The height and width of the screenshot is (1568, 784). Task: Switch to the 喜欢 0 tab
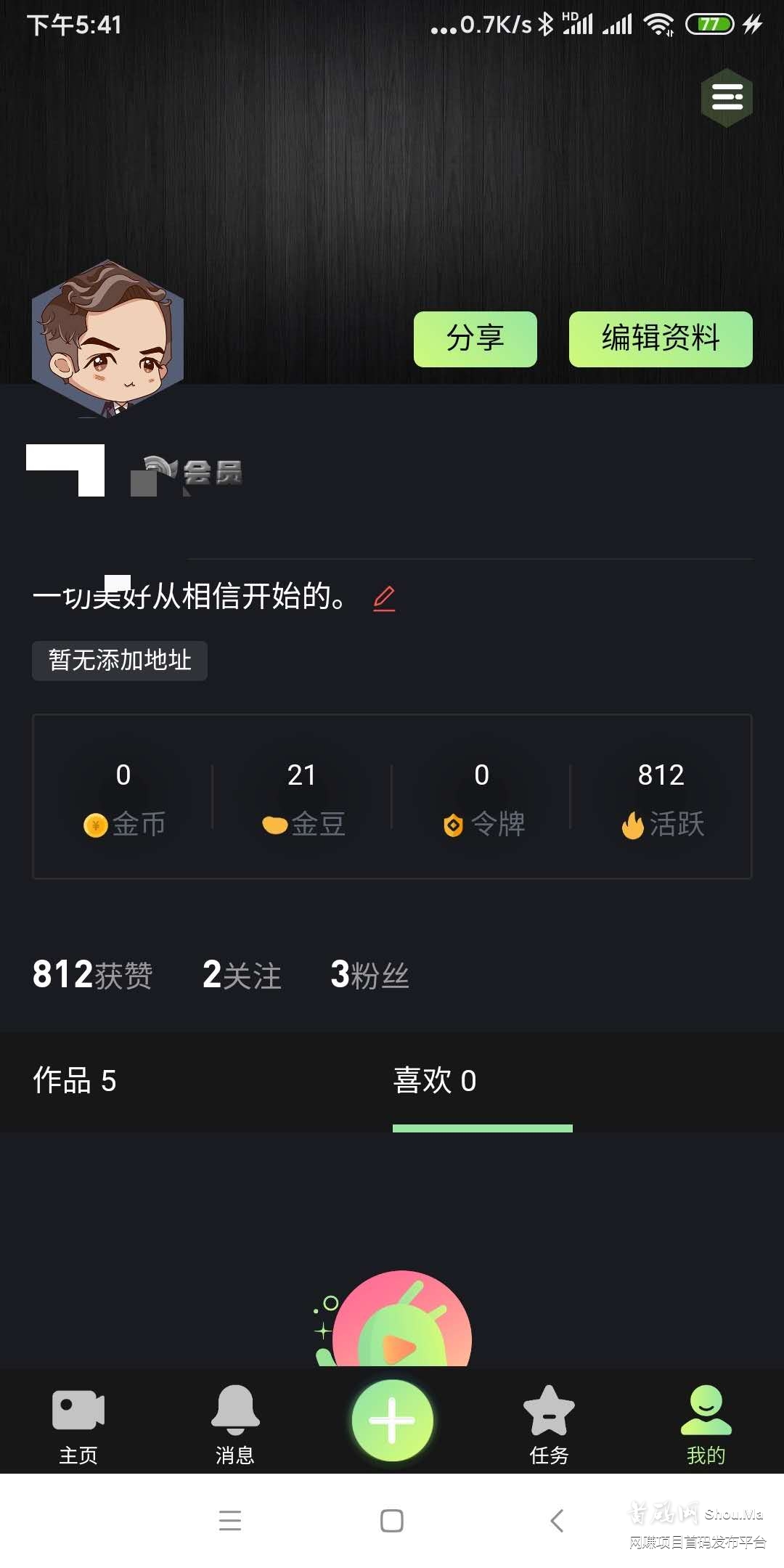(x=435, y=1081)
